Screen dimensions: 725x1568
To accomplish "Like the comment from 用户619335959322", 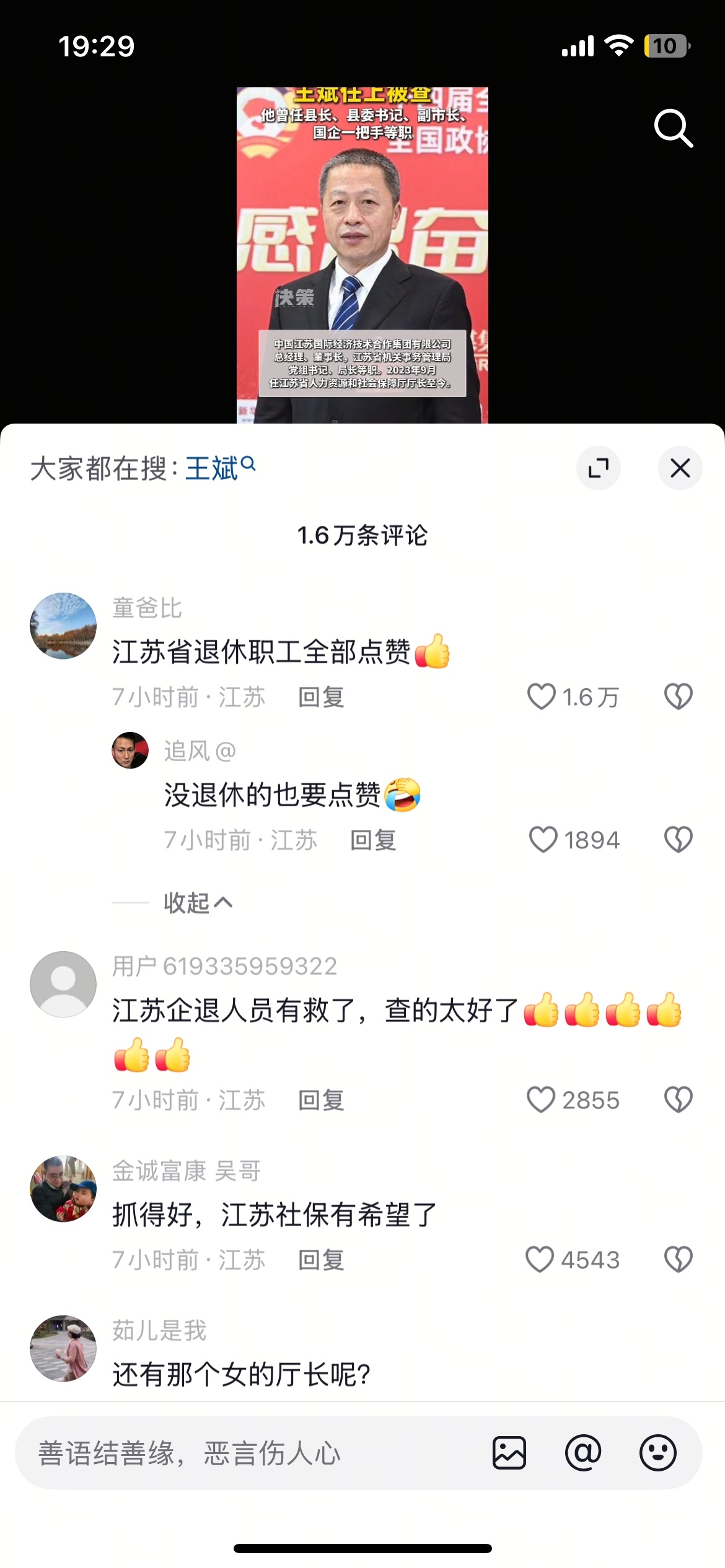I will [541, 1100].
